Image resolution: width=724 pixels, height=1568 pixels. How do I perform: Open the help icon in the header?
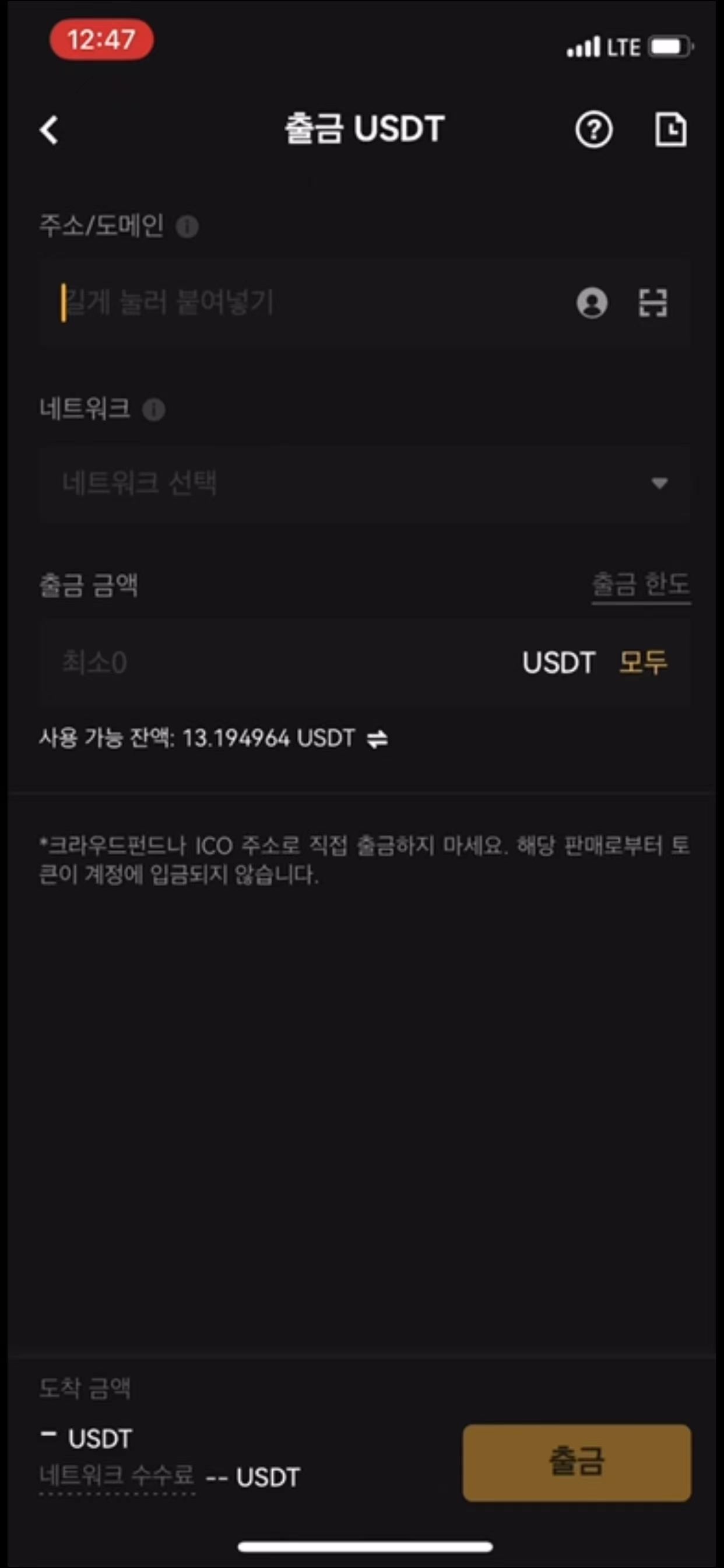coord(595,129)
